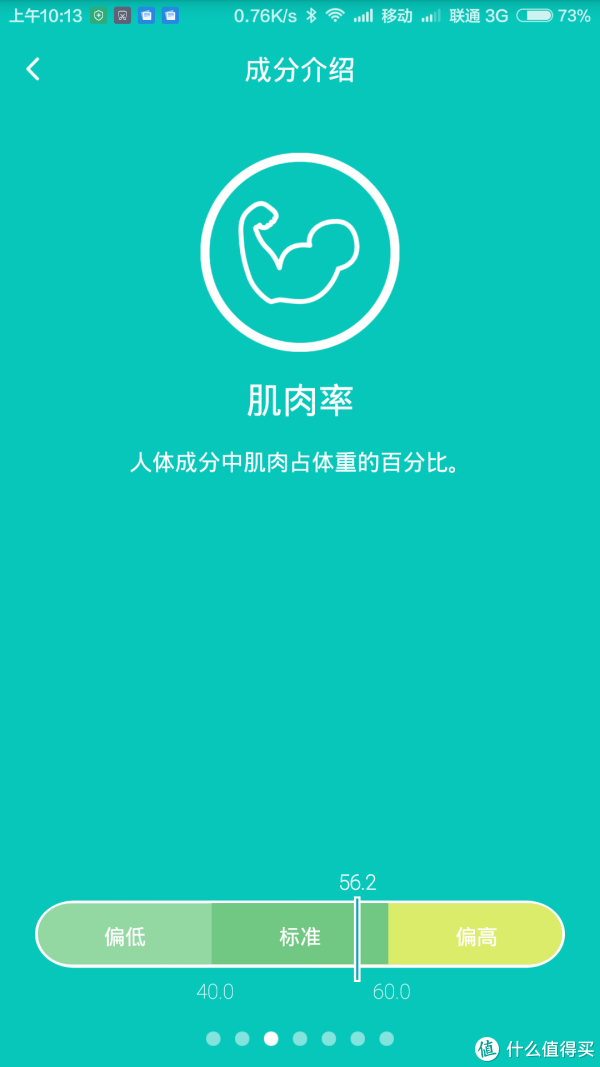Select the last page indicator dot
Image resolution: width=600 pixels, height=1067 pixels.
pyautogui.click(x=387, y=1039)
